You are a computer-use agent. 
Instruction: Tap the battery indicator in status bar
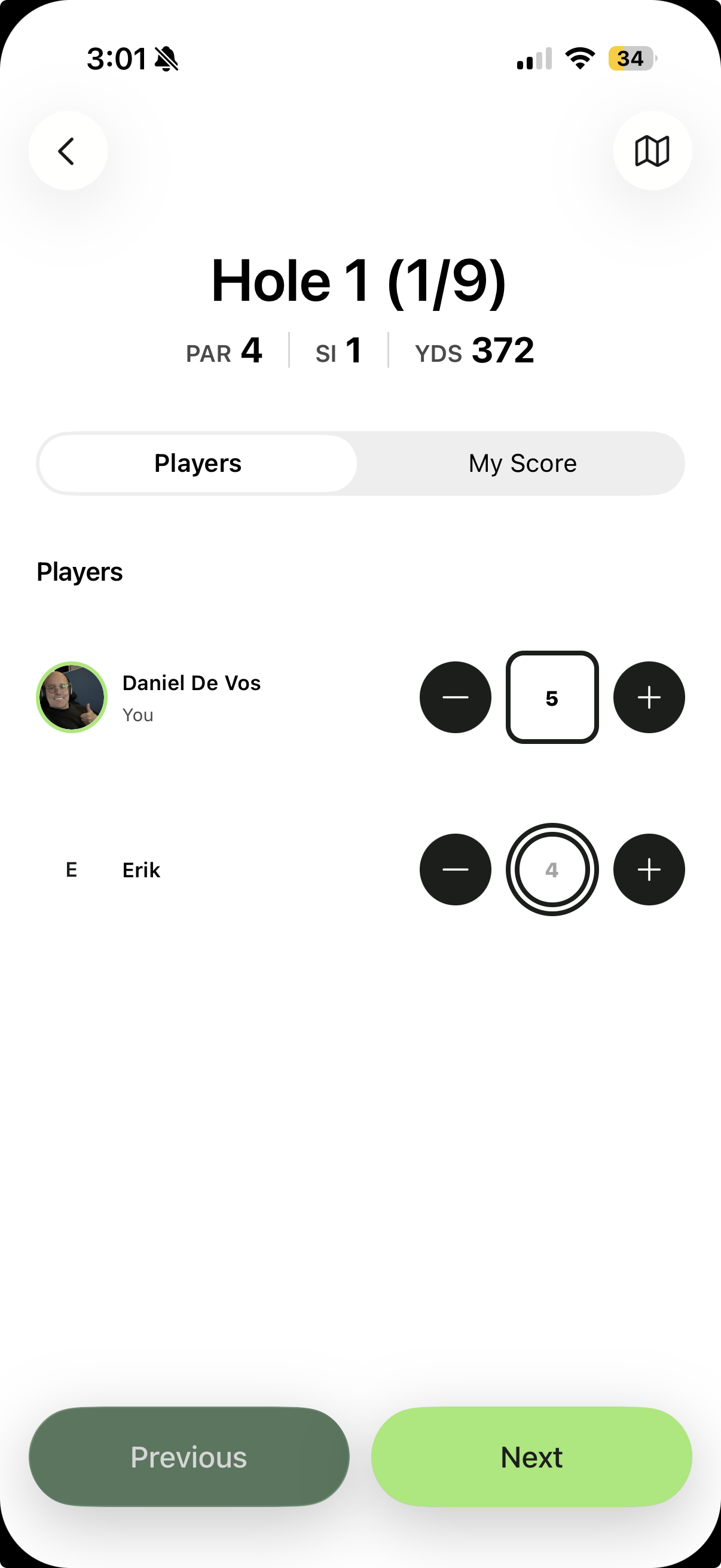coord(630,59)
